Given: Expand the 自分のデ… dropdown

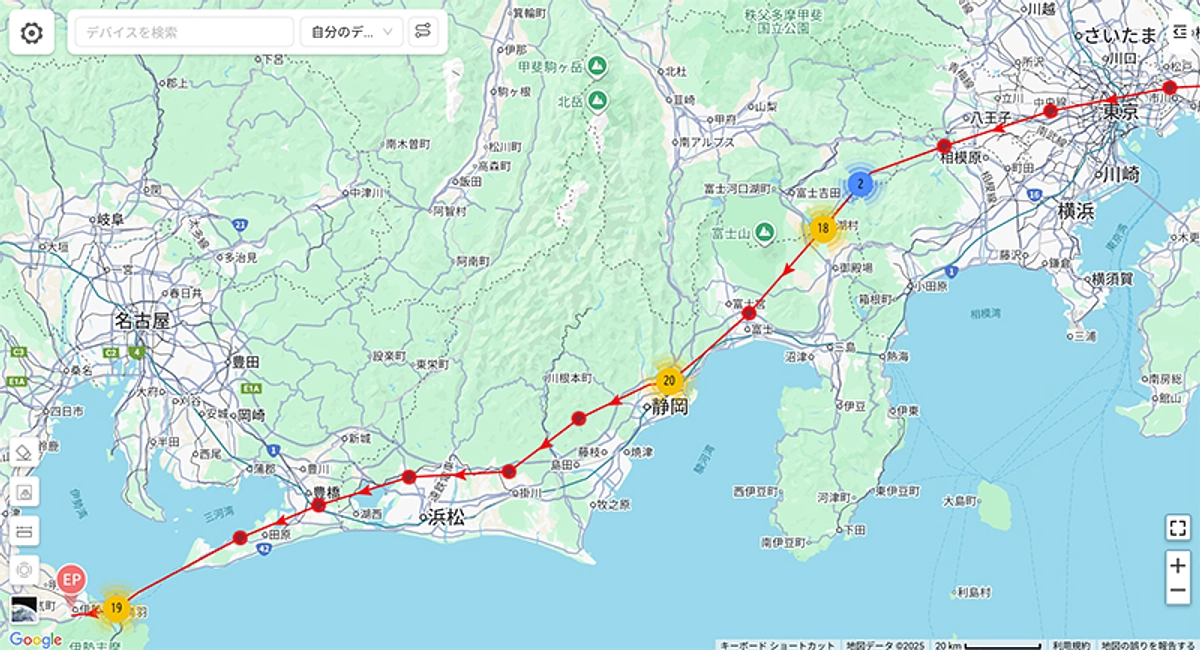Looking at the screenshot, I should pos(351,32).
